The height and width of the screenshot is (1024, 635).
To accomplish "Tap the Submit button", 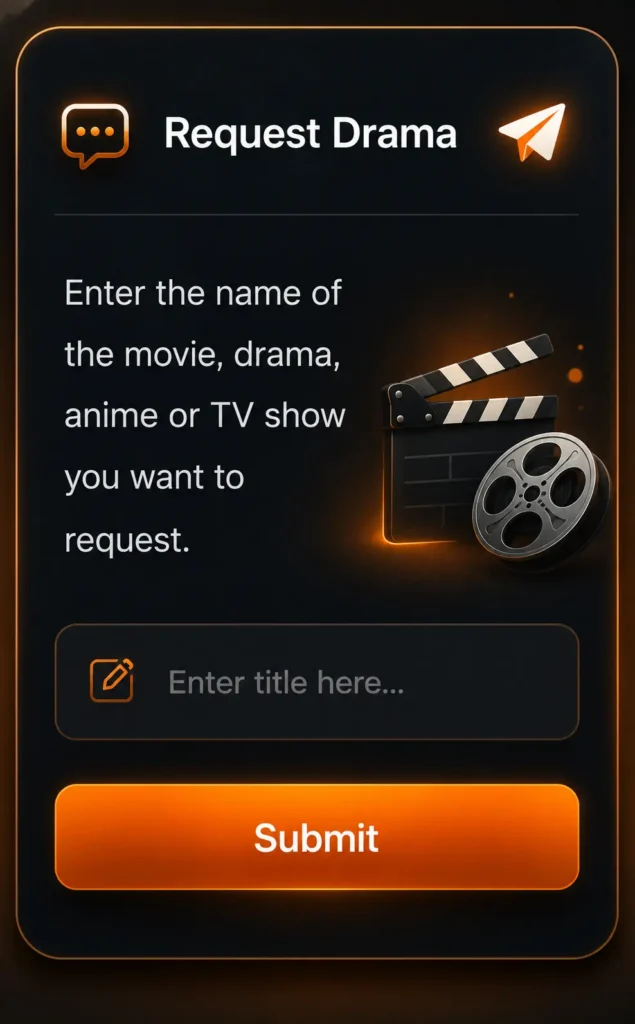I will pyautogui.click(x=317, y=837).
